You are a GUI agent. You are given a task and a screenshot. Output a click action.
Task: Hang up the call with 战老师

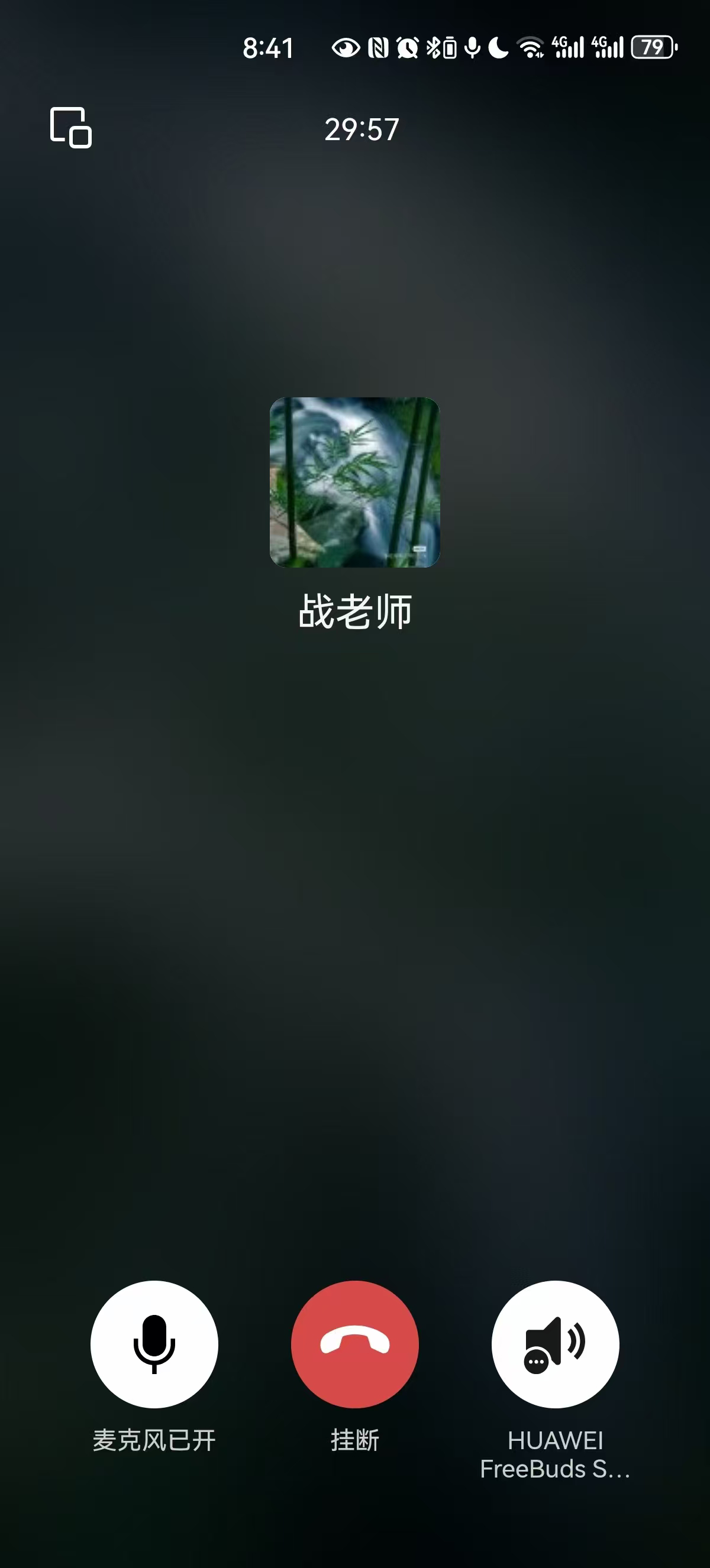tap(354, 1344)
